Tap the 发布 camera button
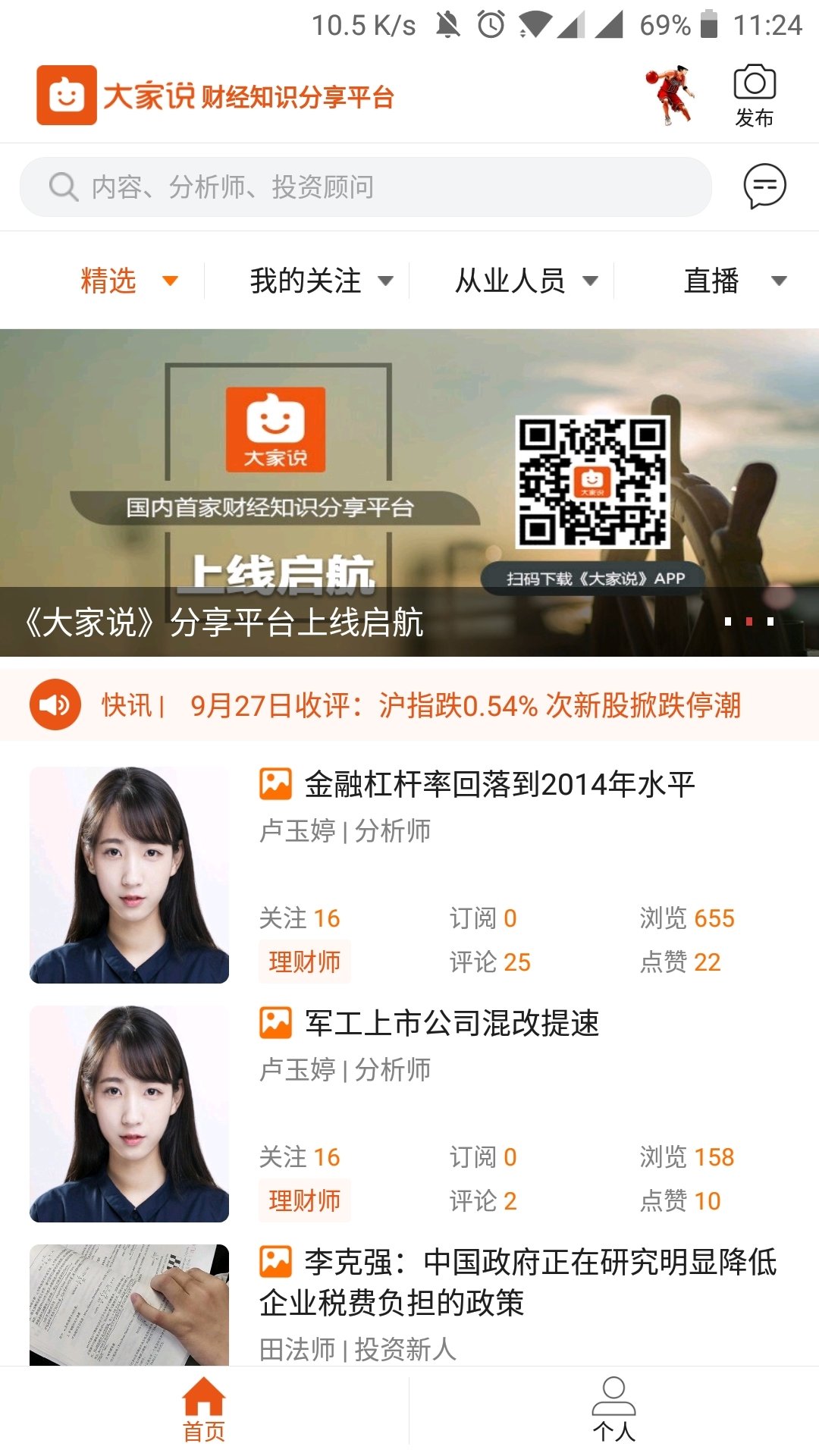The image size is (819, 1456). [754, 96]
